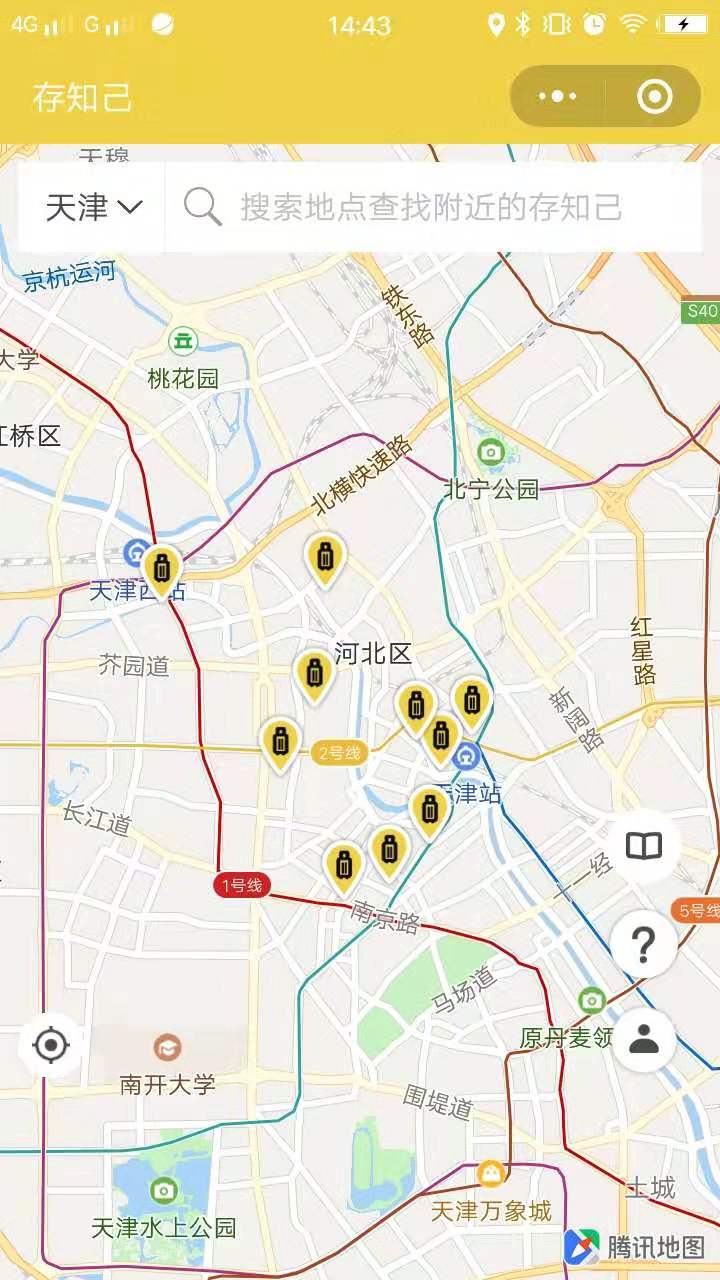This screenshot has width=720, height=1280.
Task: Open the user profile button
Action: tap(644, 1039)
